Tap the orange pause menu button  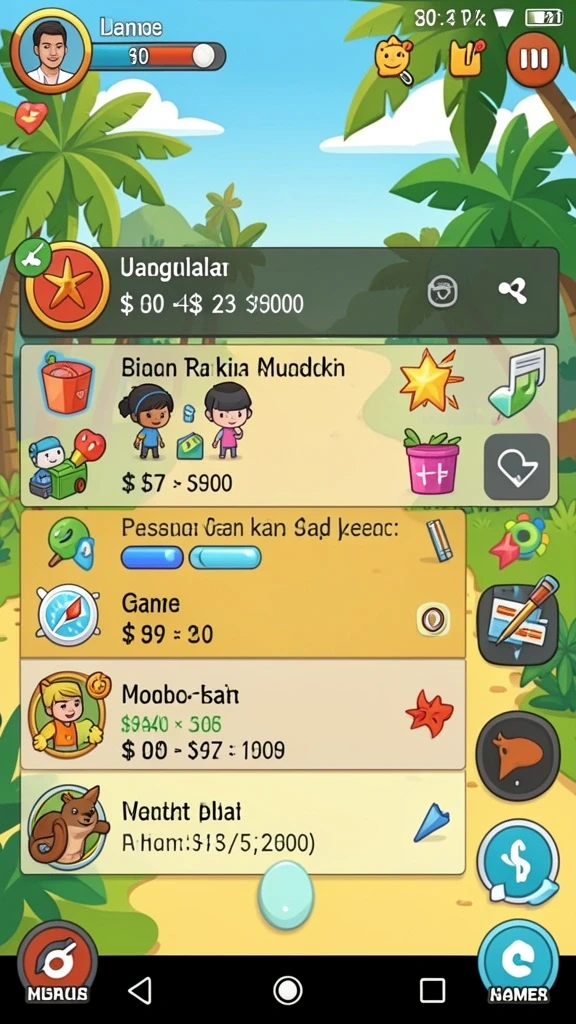[x=534, y=59]
